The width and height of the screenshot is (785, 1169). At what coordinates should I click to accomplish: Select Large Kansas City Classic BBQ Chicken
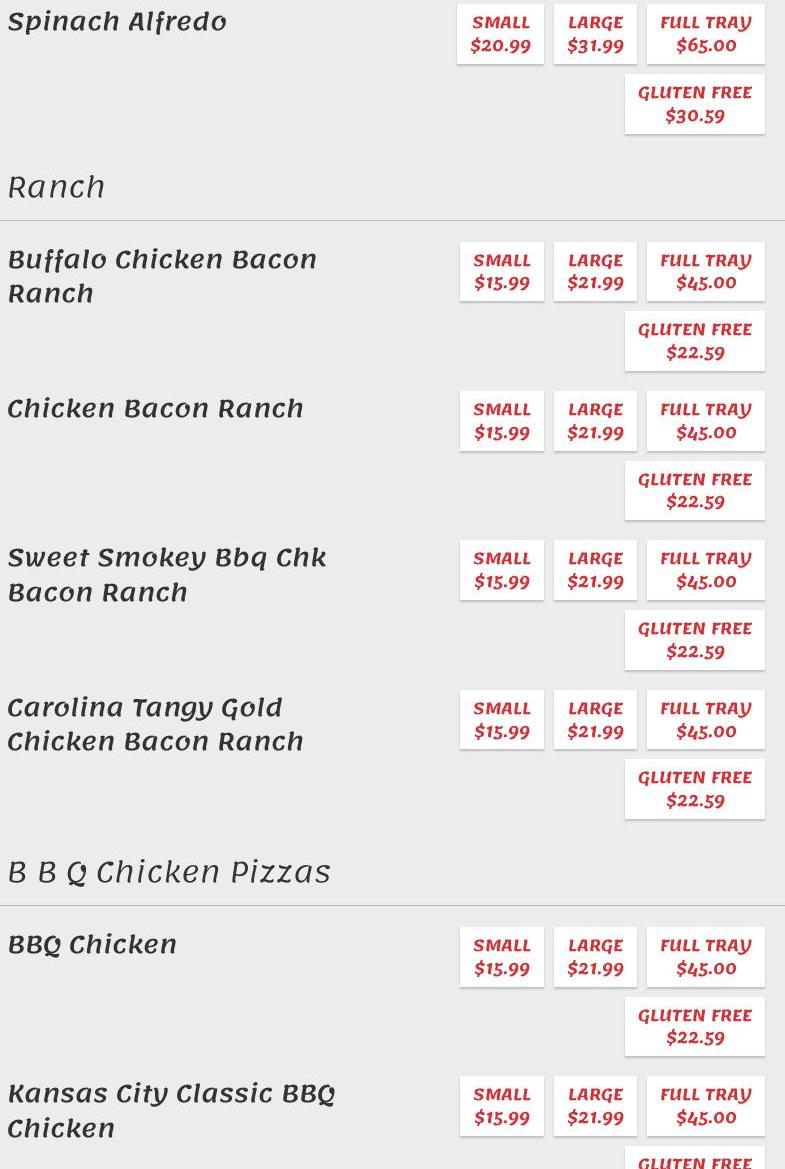click(595, 1106)
